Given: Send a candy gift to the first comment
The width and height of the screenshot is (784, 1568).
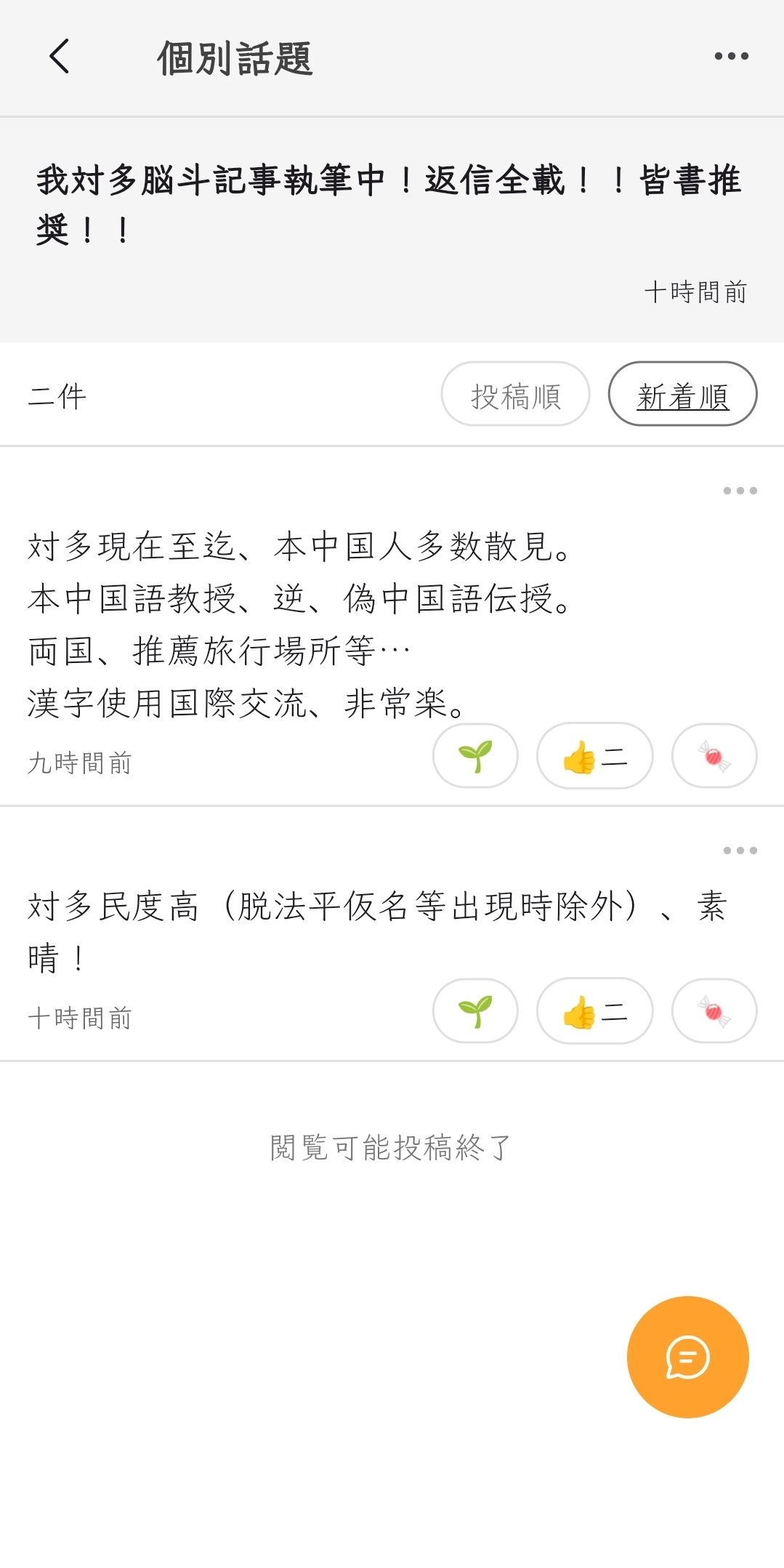Looking at the screenshot, I should point(714,756).
